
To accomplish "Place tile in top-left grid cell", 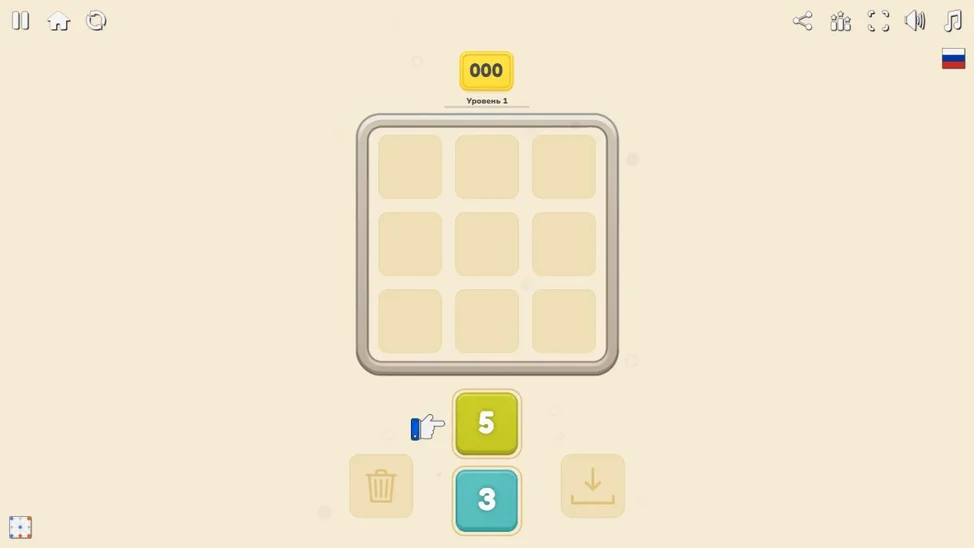I will tap(410, 167).
